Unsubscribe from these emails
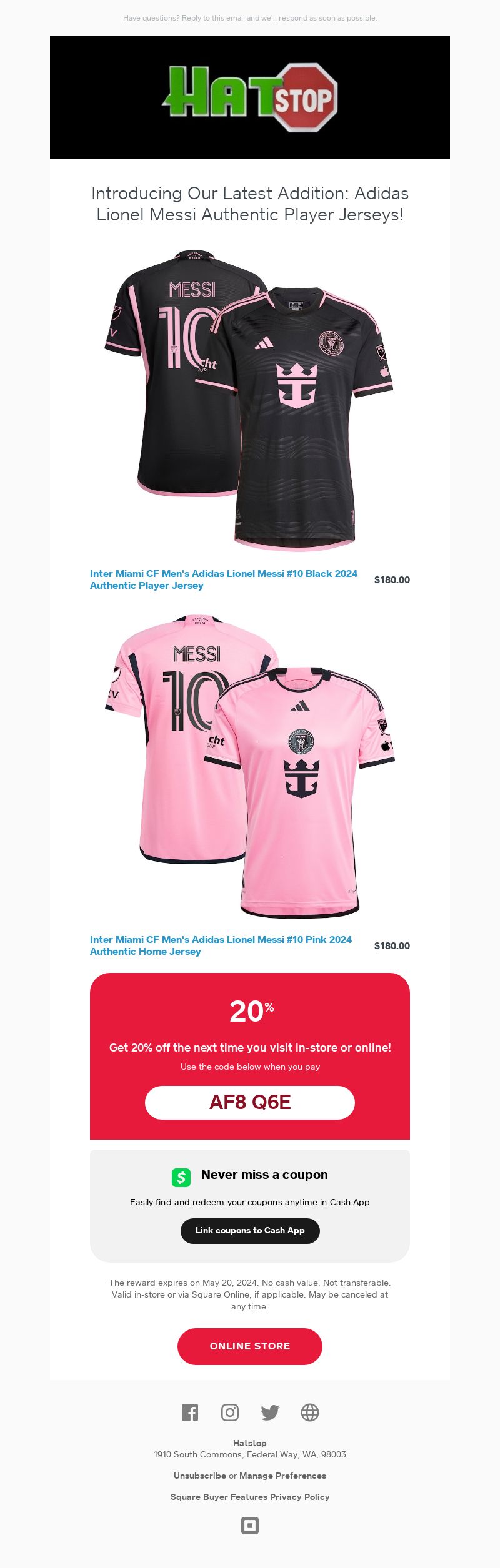Viewport: 500px width, 1568px height. point(199,1476)
